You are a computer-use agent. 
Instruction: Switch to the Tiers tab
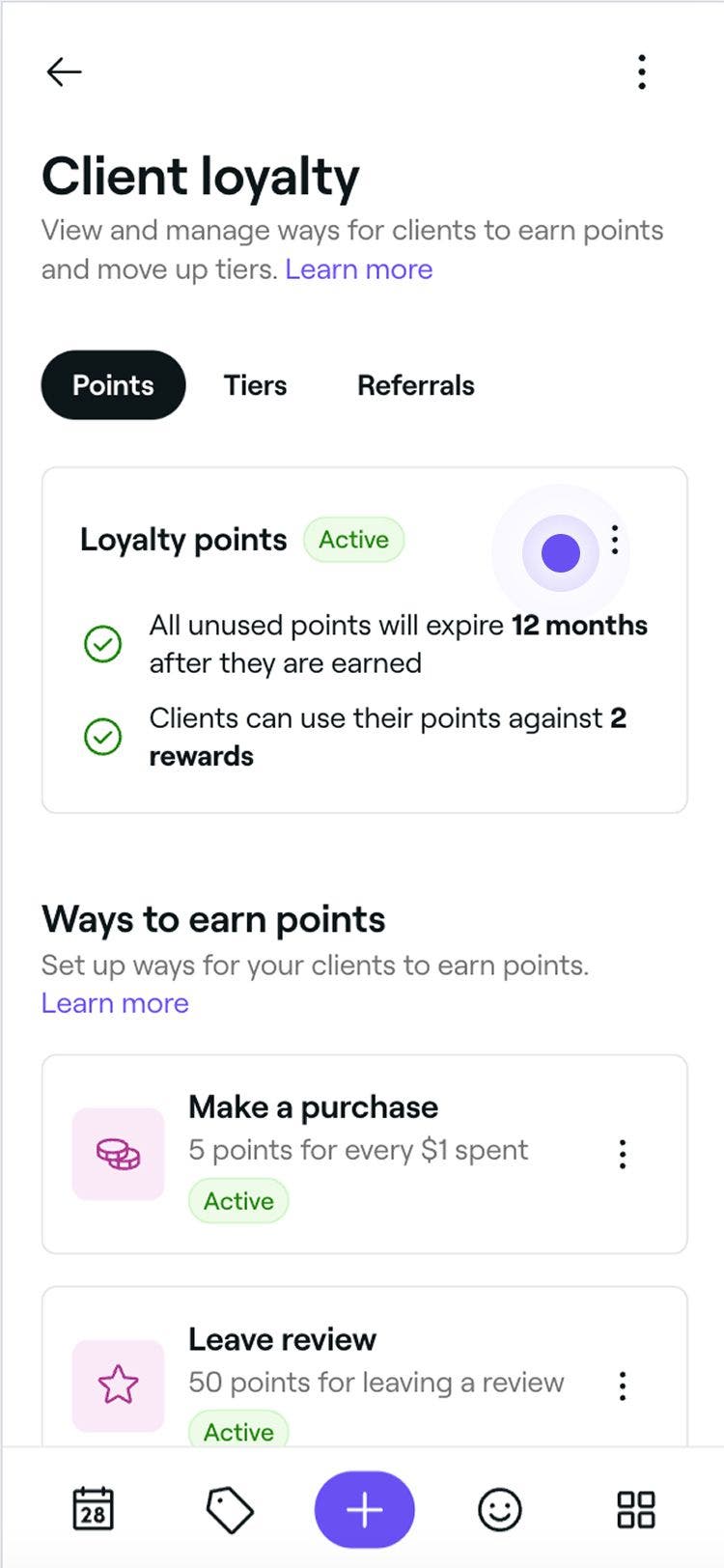[x=254, y=384]
